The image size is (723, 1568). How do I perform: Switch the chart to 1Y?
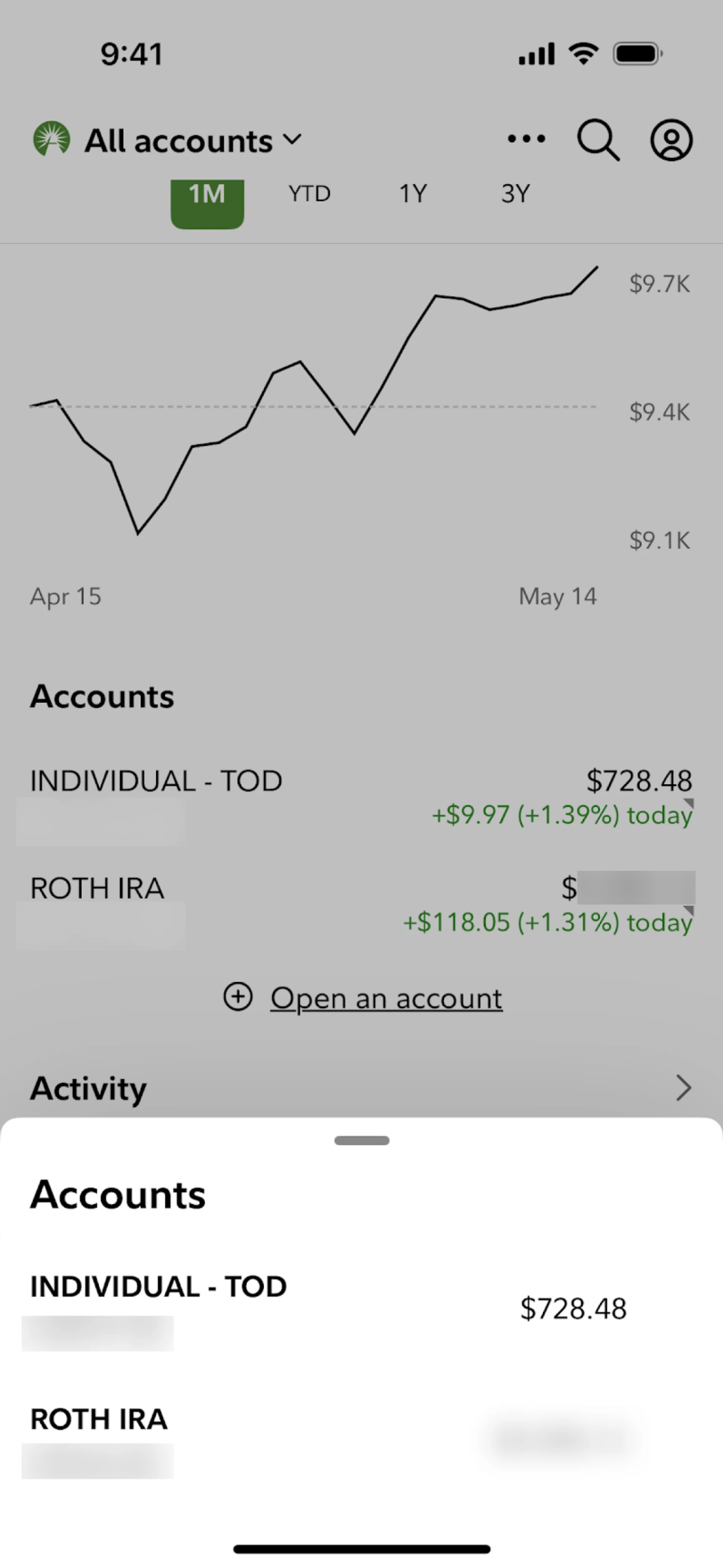(413, 194)
